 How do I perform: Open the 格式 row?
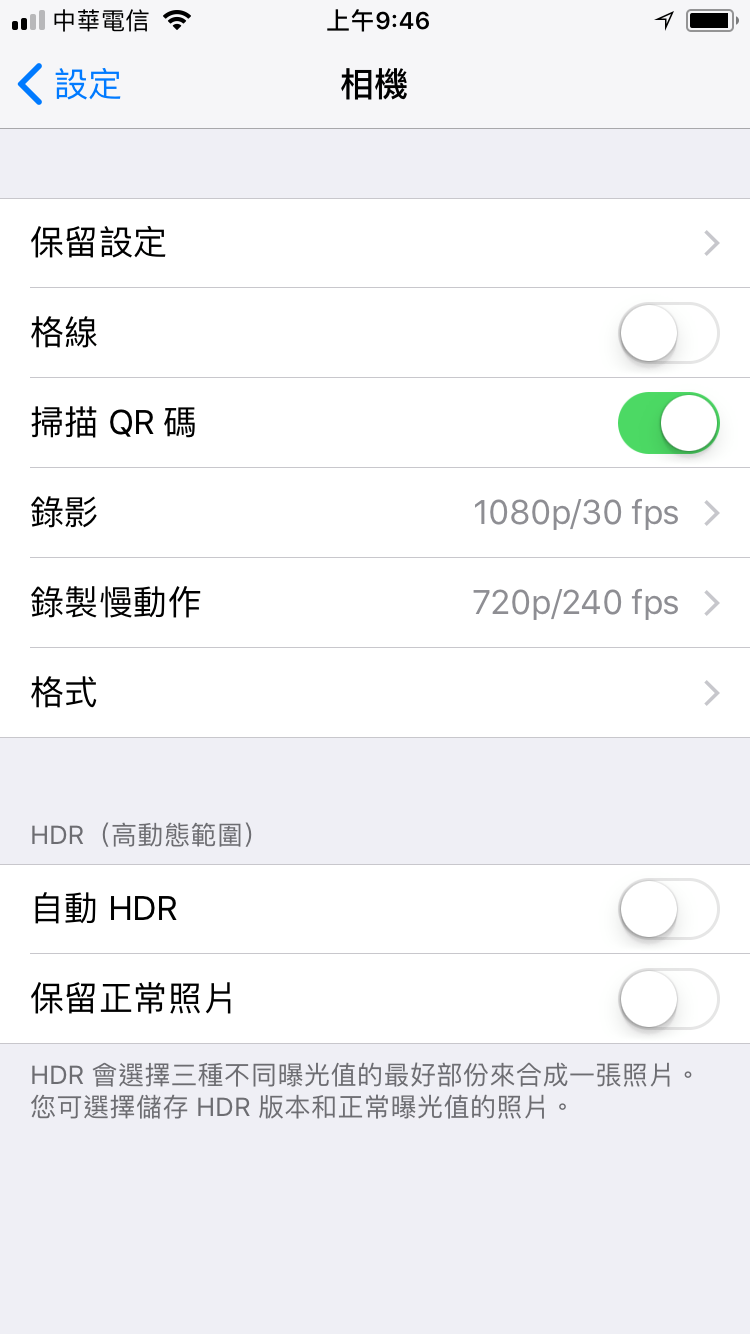(375, 693)
